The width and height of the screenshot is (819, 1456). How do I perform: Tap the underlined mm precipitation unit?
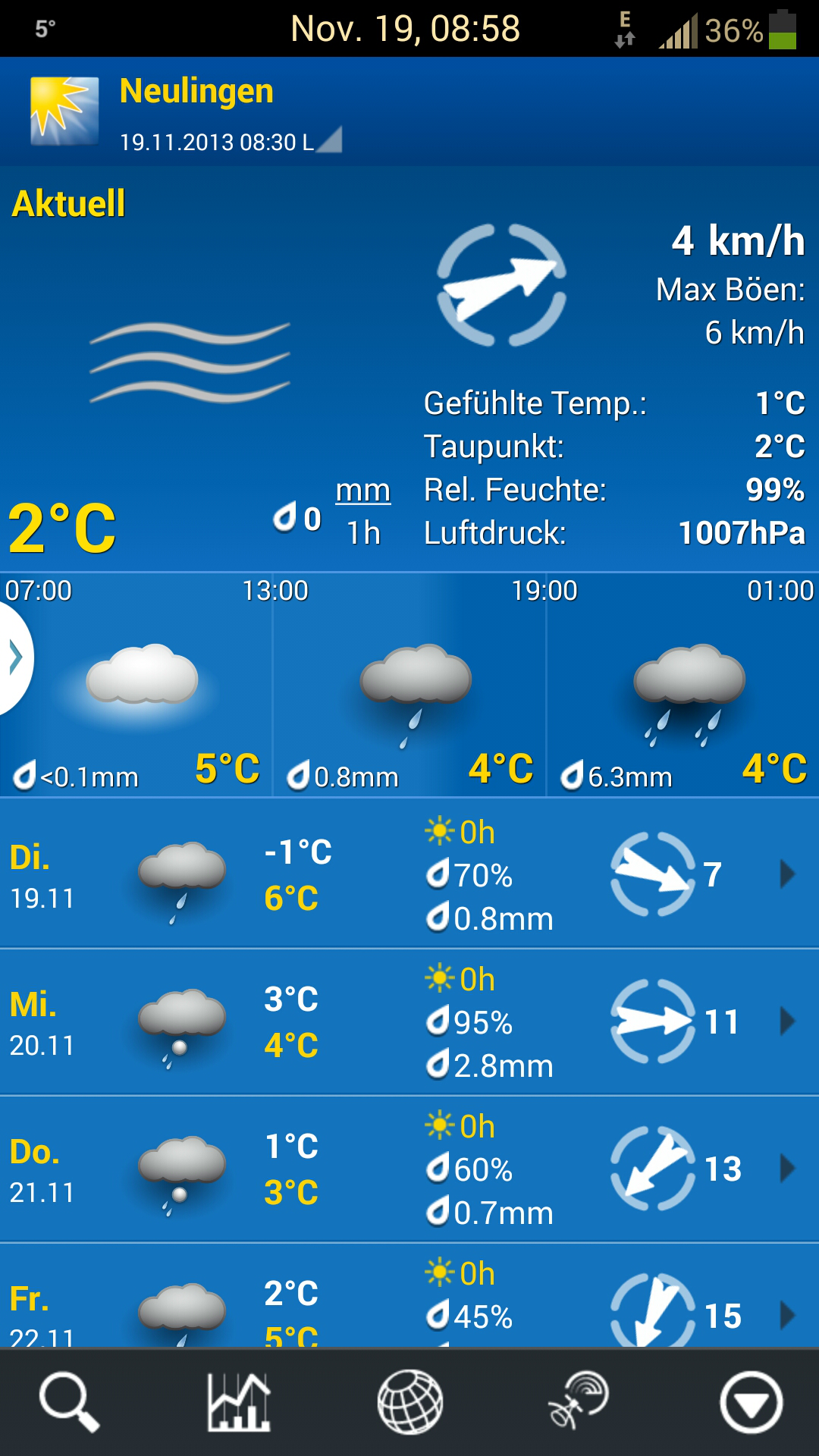(363, 491)
